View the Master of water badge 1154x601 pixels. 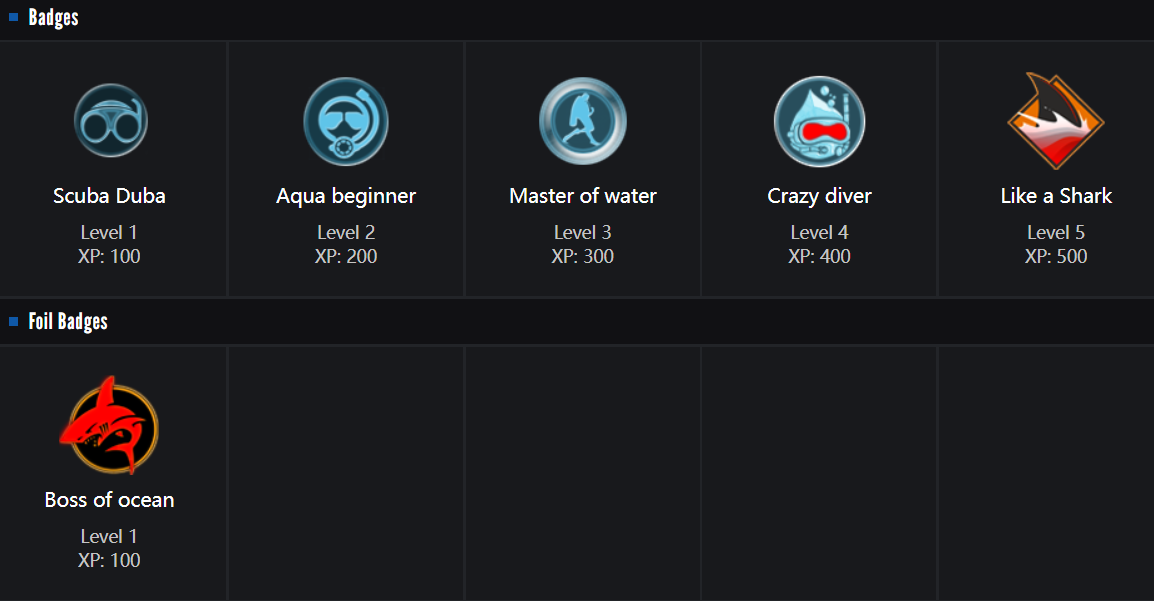pos(583,122)
